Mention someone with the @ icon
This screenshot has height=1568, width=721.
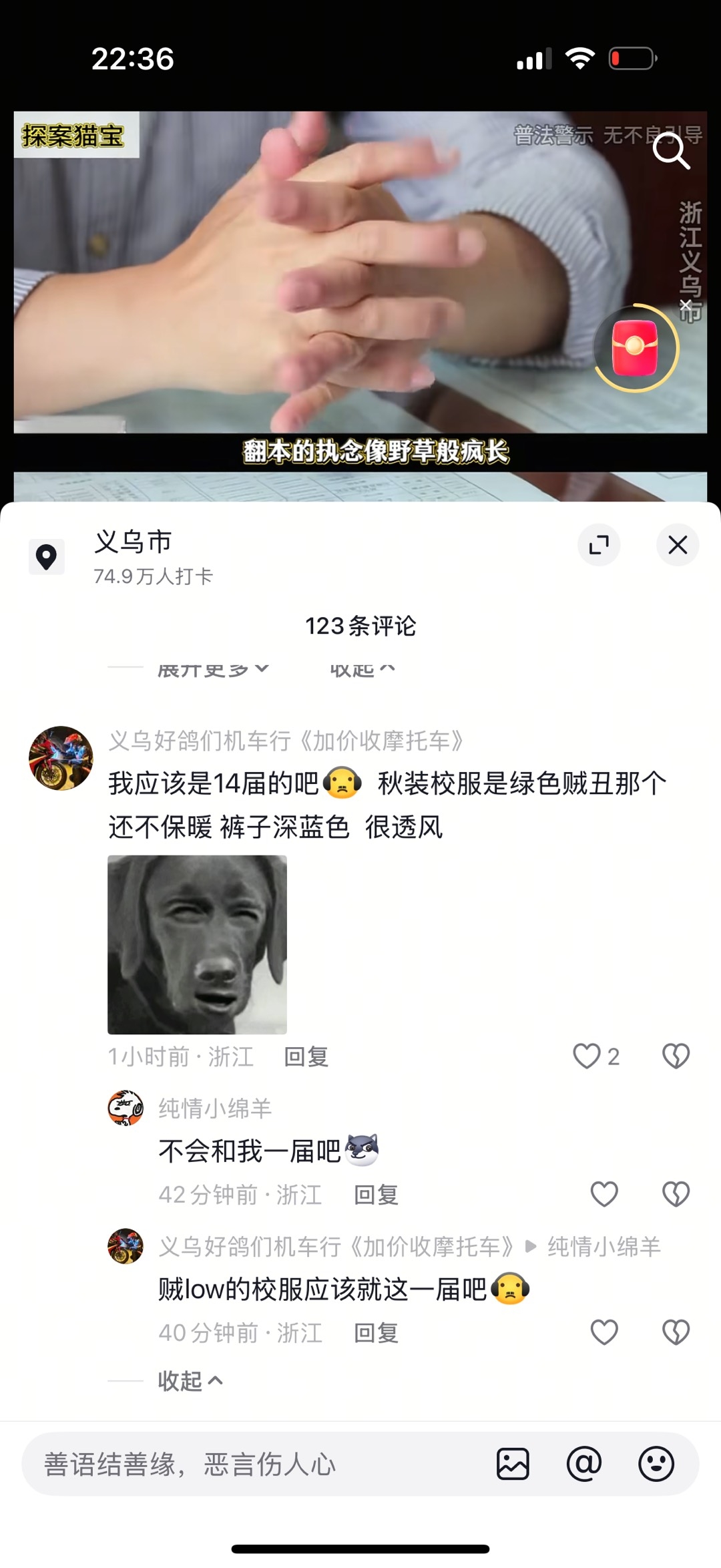point(584,1464)
